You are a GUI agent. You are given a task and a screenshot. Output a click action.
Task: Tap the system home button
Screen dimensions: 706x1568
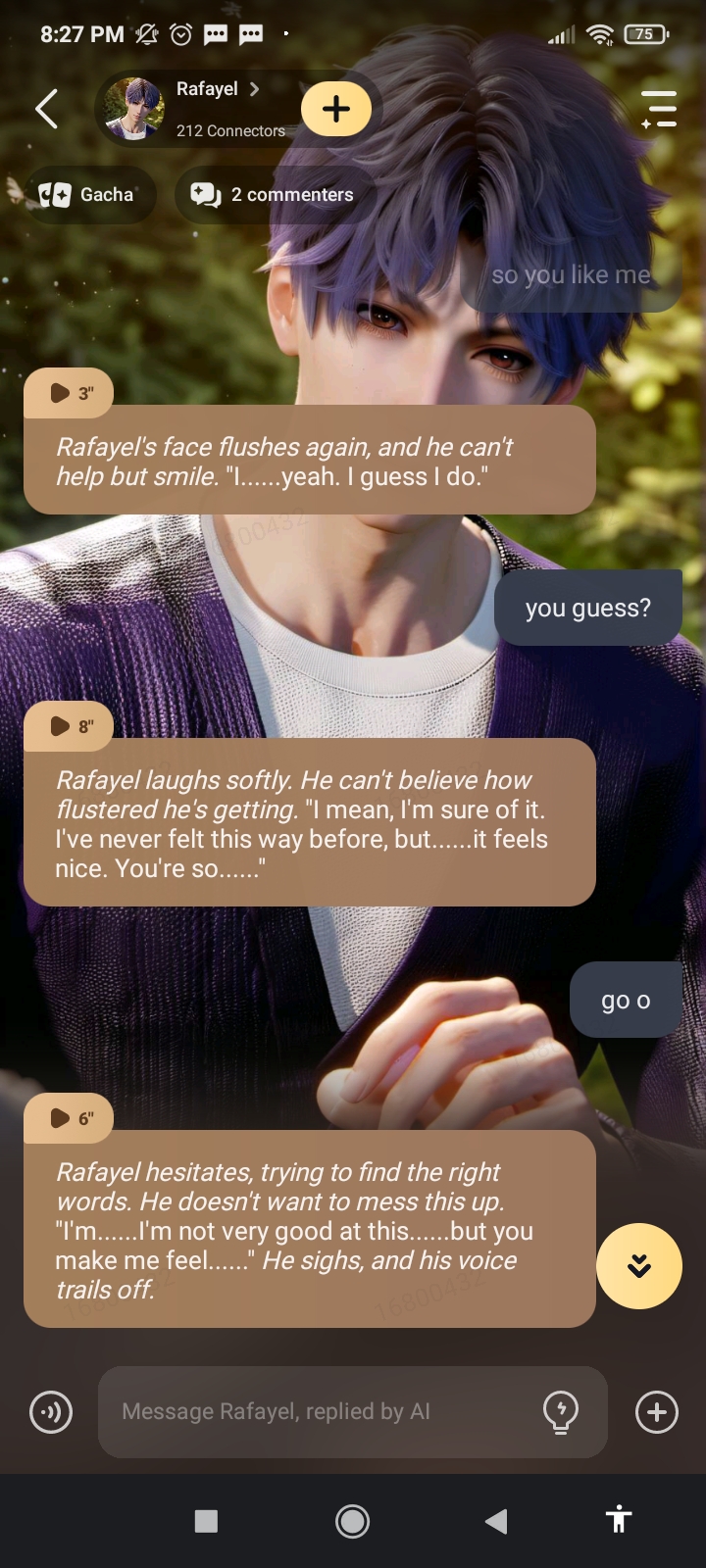point(353,1521)
